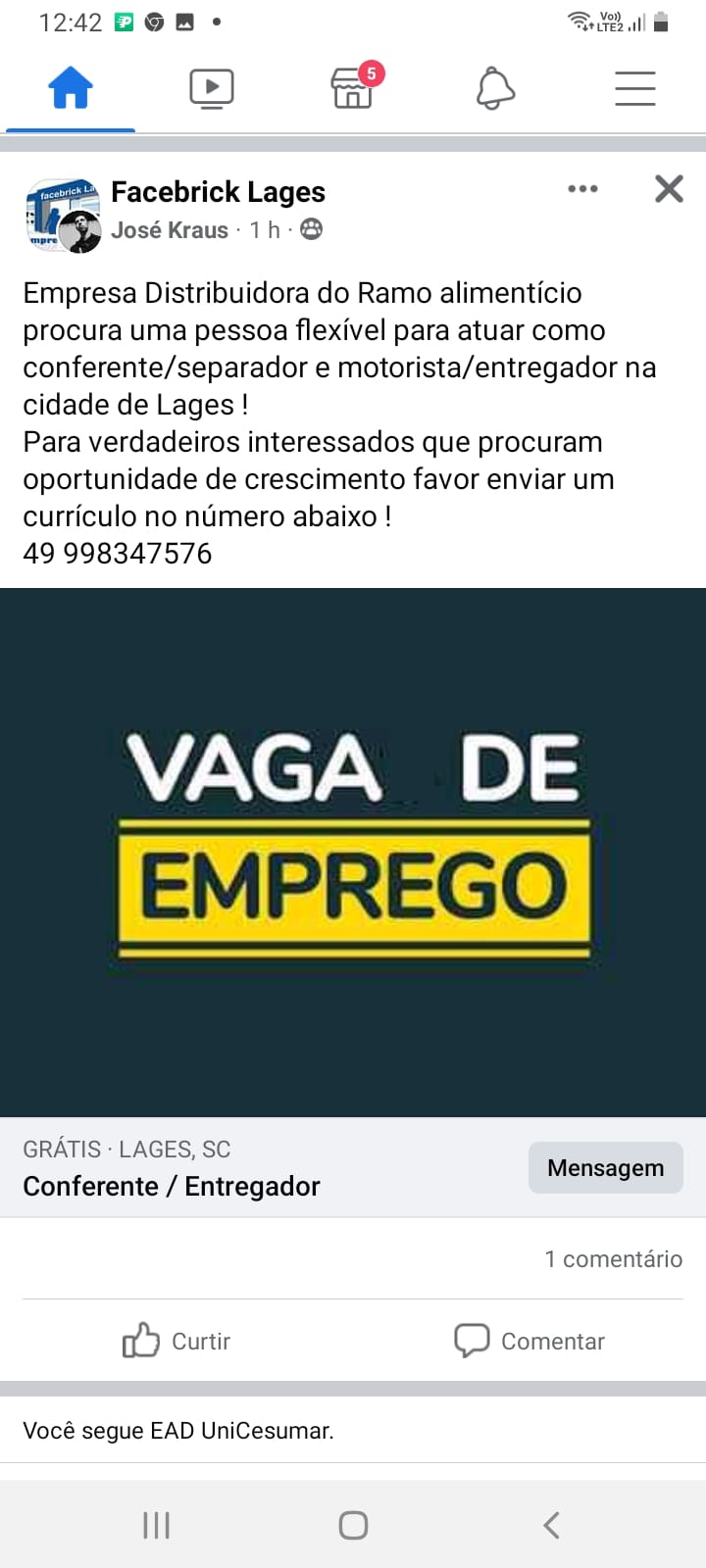View José Kraus's profile
Image resolution: width=706 pixels, height=1568 pixels.
click(170, 230)
